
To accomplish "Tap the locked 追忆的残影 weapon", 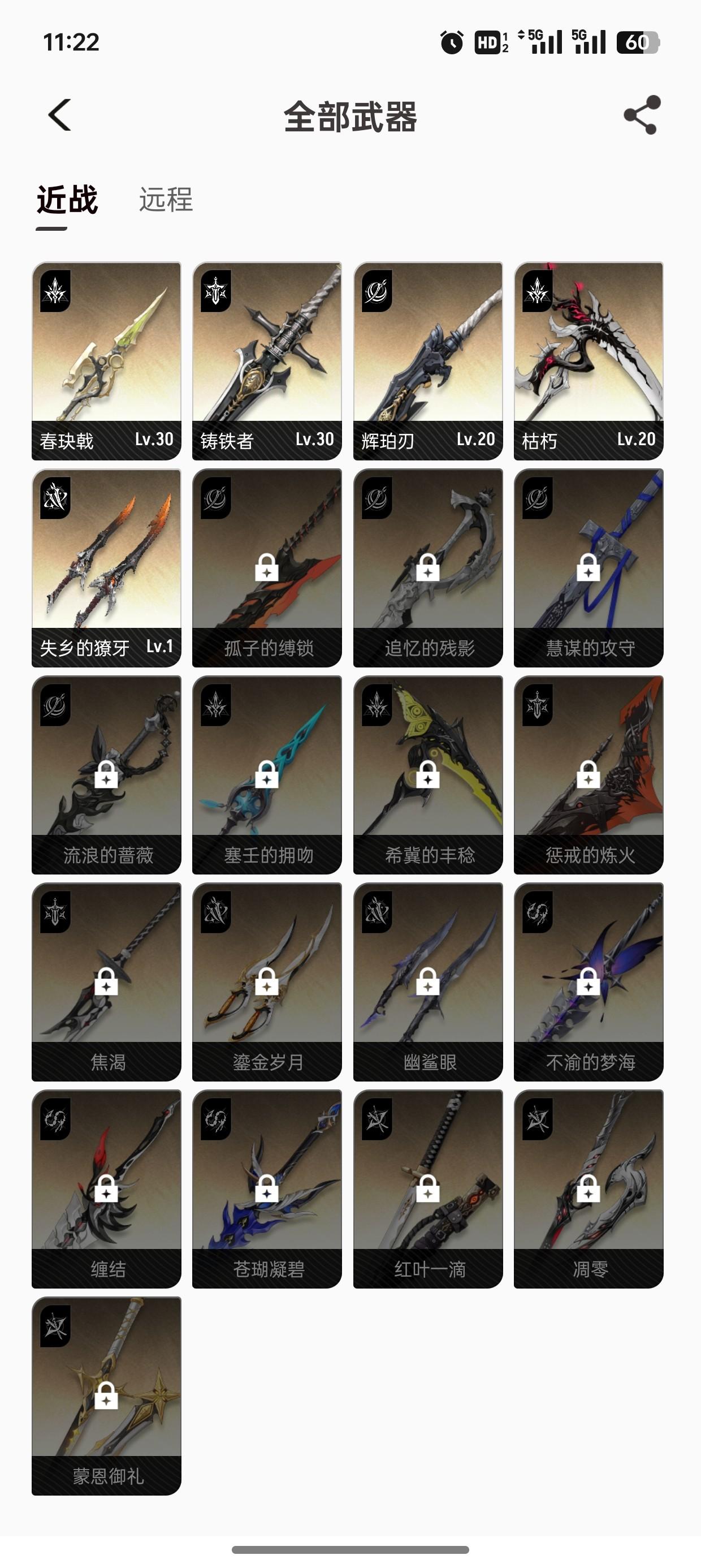I will tap(428, 567).
